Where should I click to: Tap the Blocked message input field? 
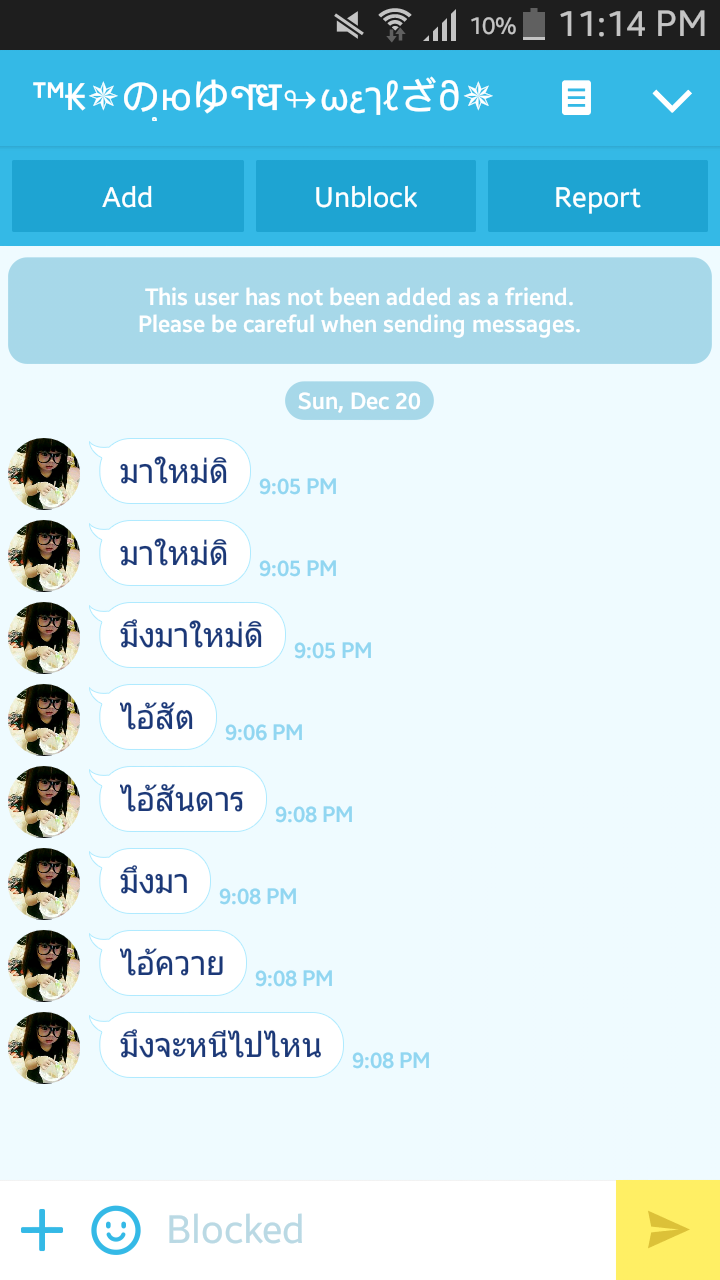pyautogui.click(x=380, y=1230)
